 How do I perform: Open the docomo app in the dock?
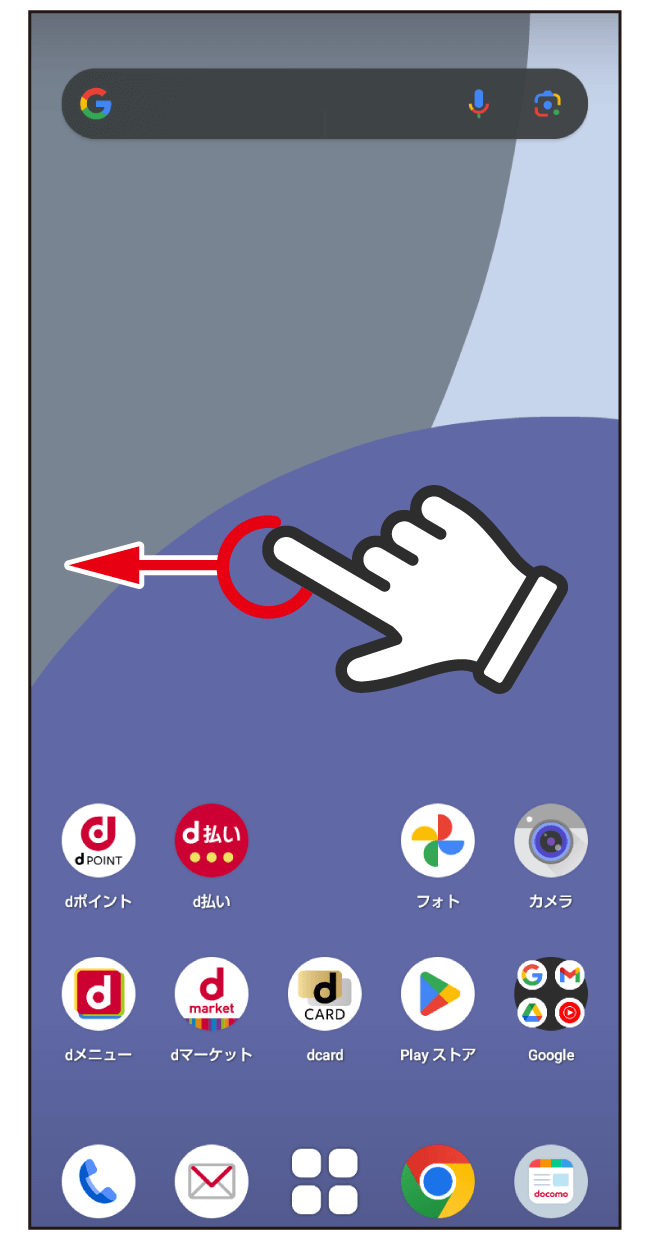click(x=550, y=1181)
